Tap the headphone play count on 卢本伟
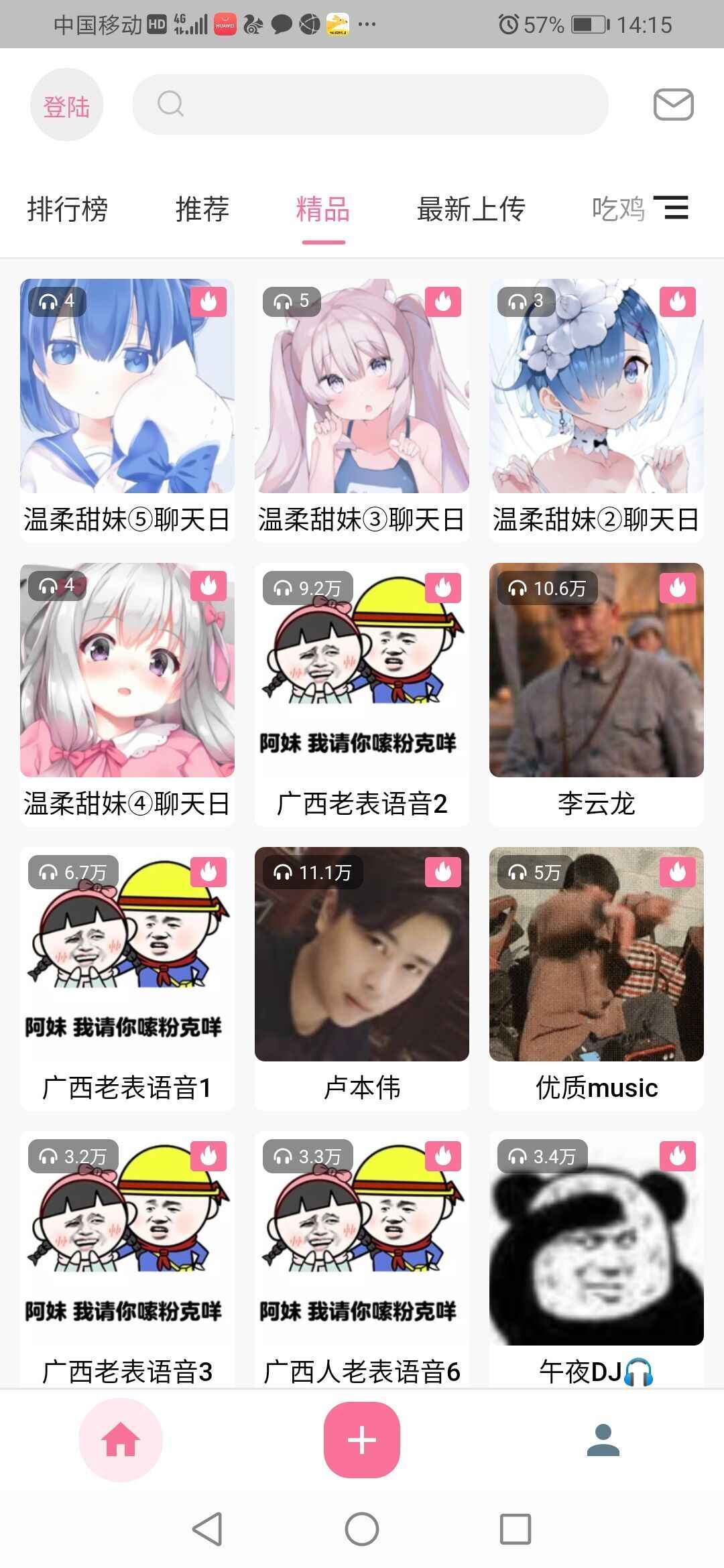 click(312, 872)
